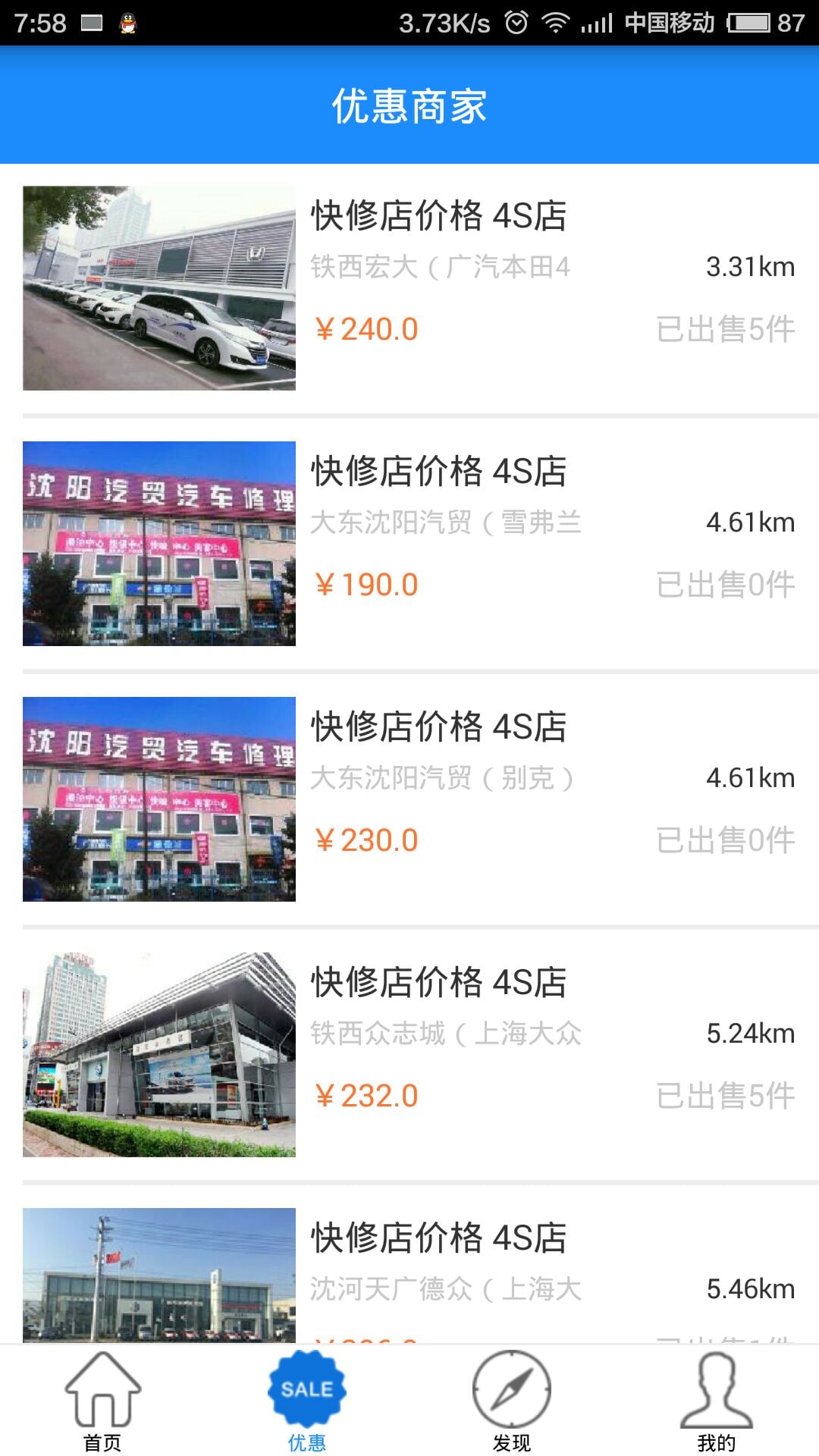Tap the 优惠商家 title bar
819x1456 pixels.
pyautogui.click(x=409, y=108)
